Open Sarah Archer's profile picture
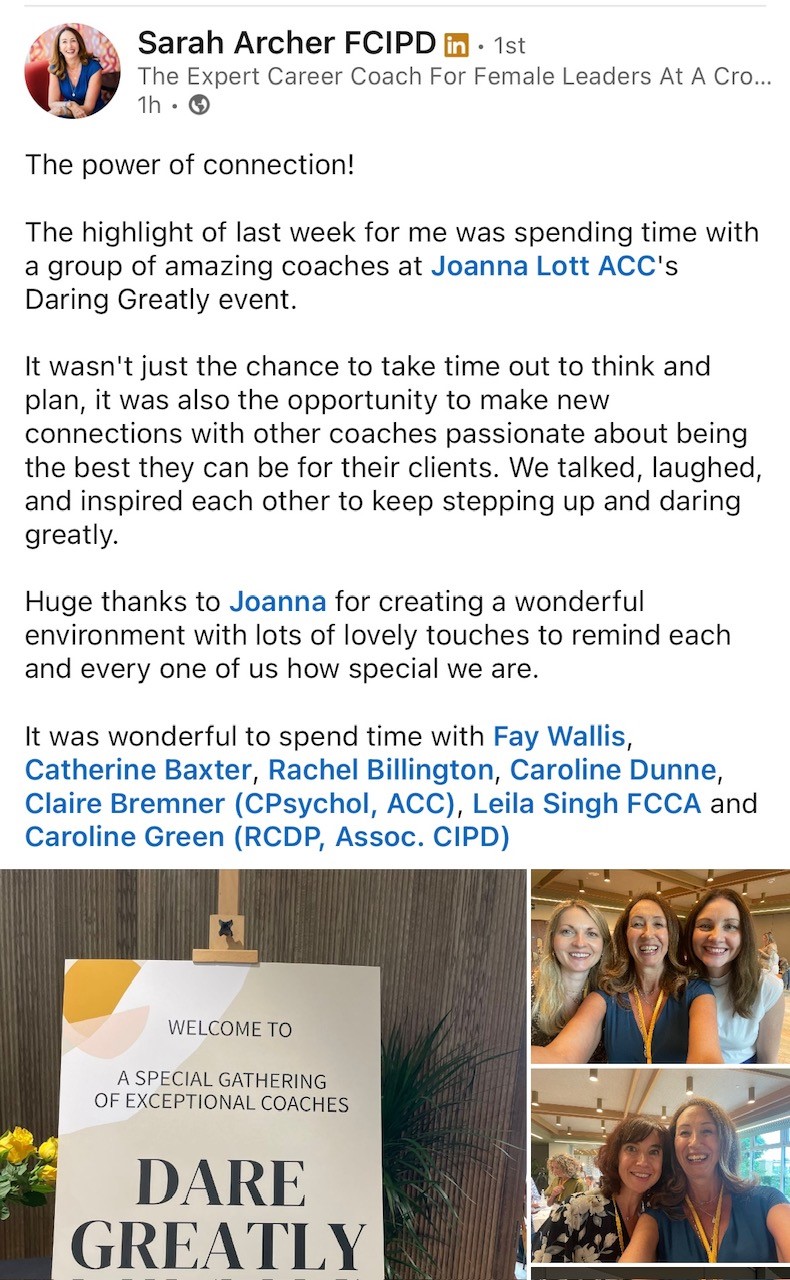Image resolution: width=790 pixels, height=1280 pixels. click(72, 72)
